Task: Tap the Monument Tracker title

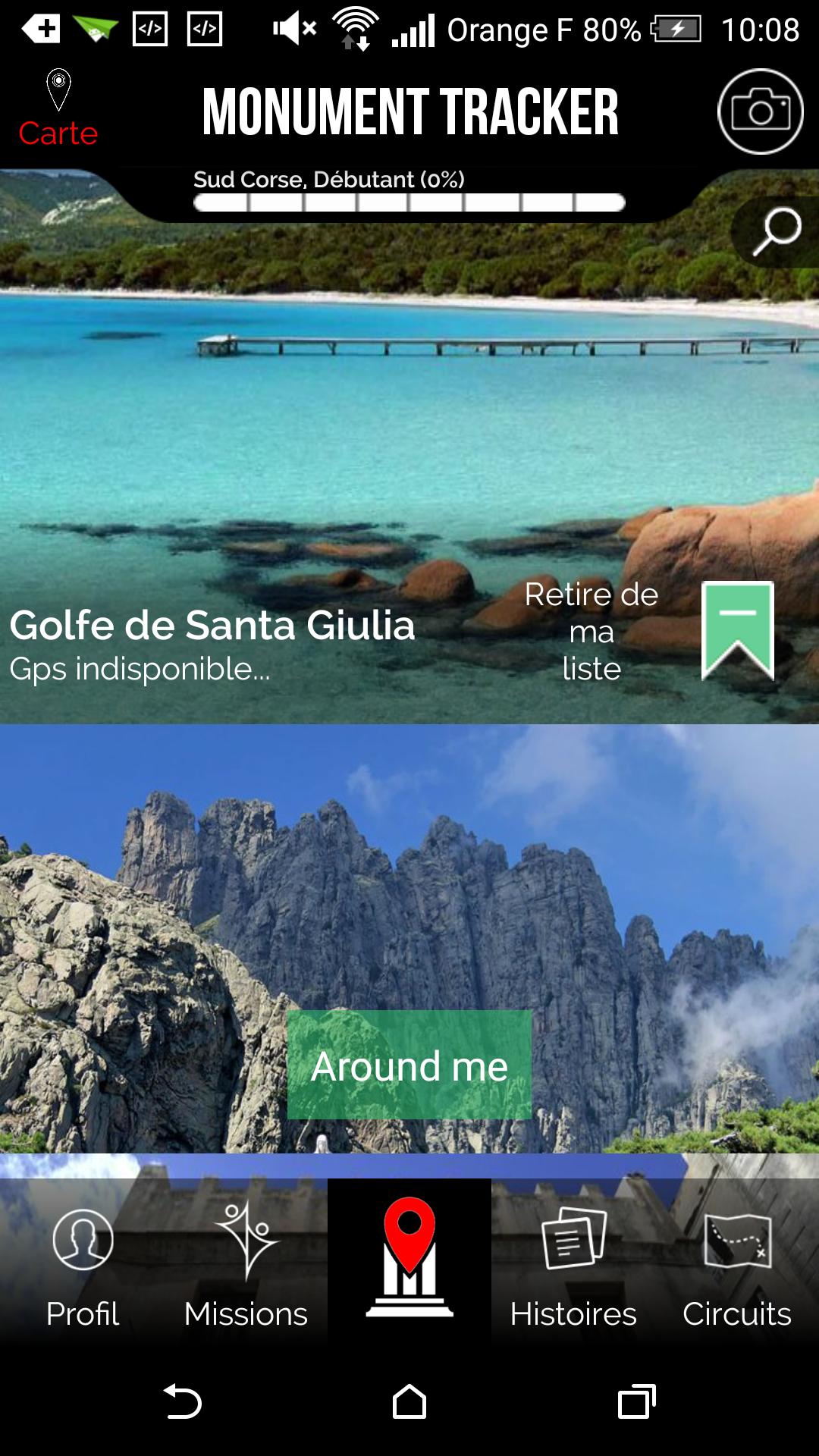Action: pos(409,111)
